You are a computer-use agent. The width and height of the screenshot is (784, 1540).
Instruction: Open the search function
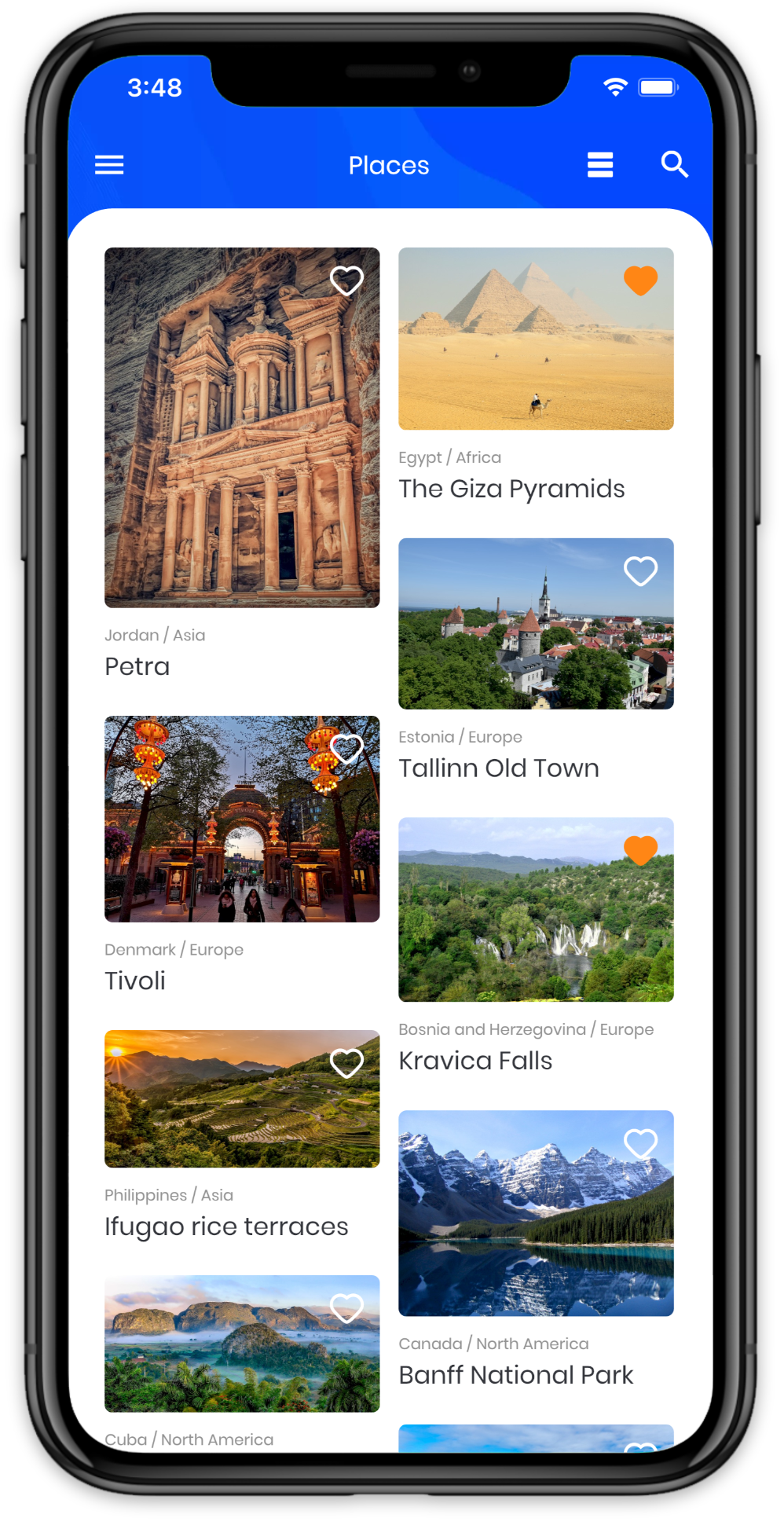coord(674,165)
